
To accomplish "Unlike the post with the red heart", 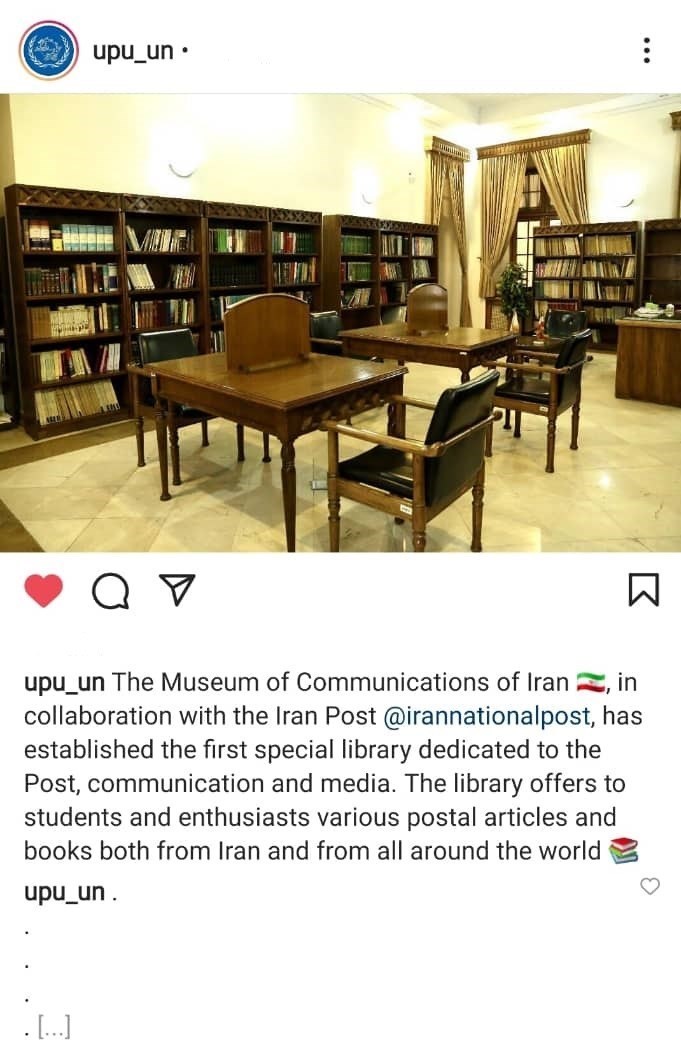I will pos(43,592).
